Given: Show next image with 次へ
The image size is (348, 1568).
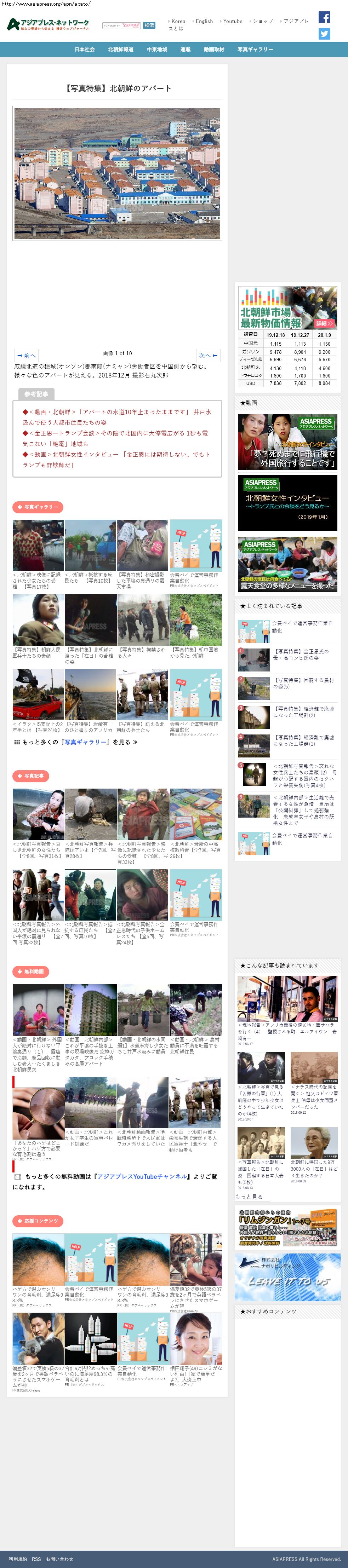Looking at the screenshot, I should click(208, 355).
